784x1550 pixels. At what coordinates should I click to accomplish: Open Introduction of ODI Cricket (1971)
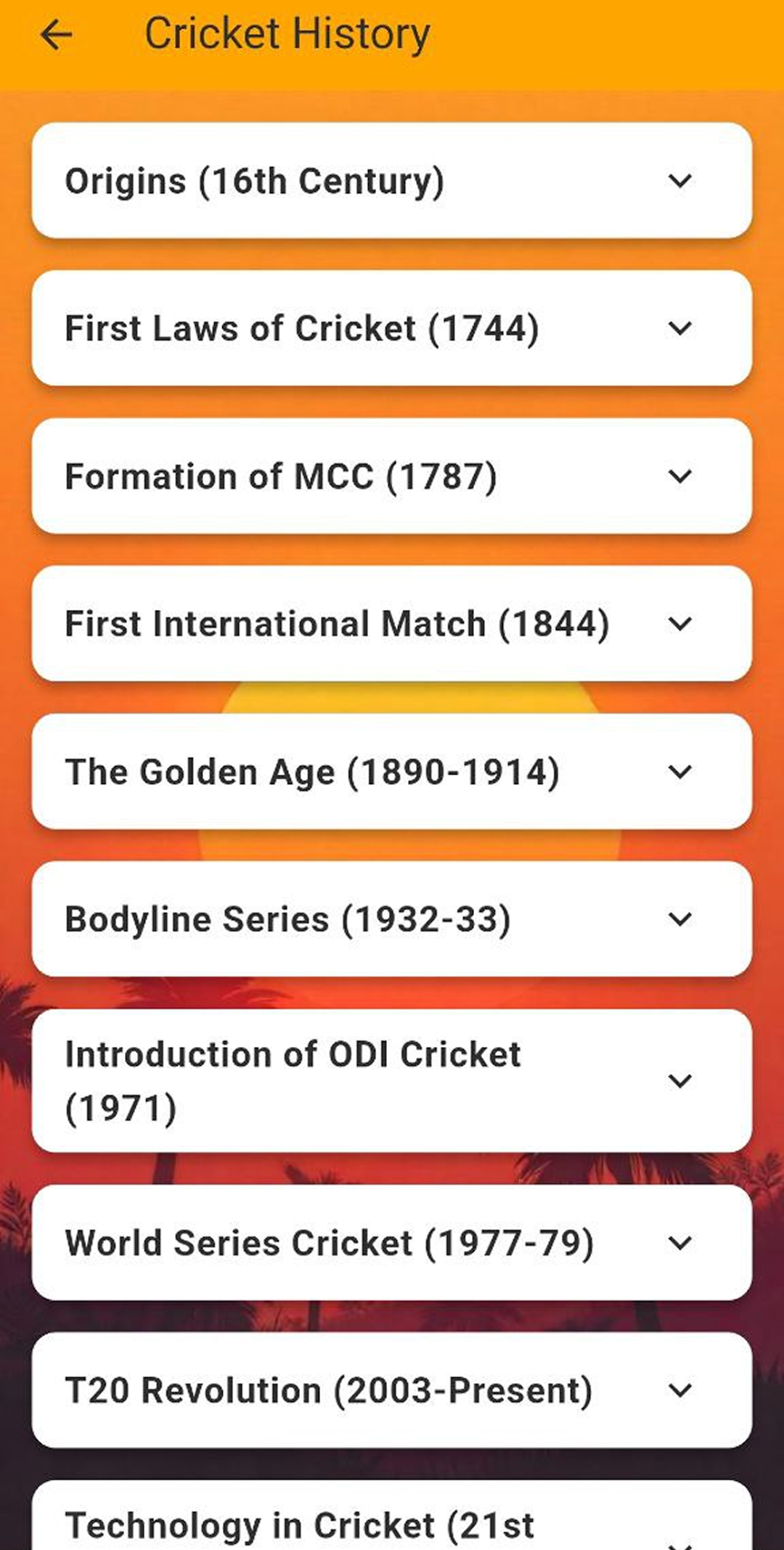click(392, 1080)
